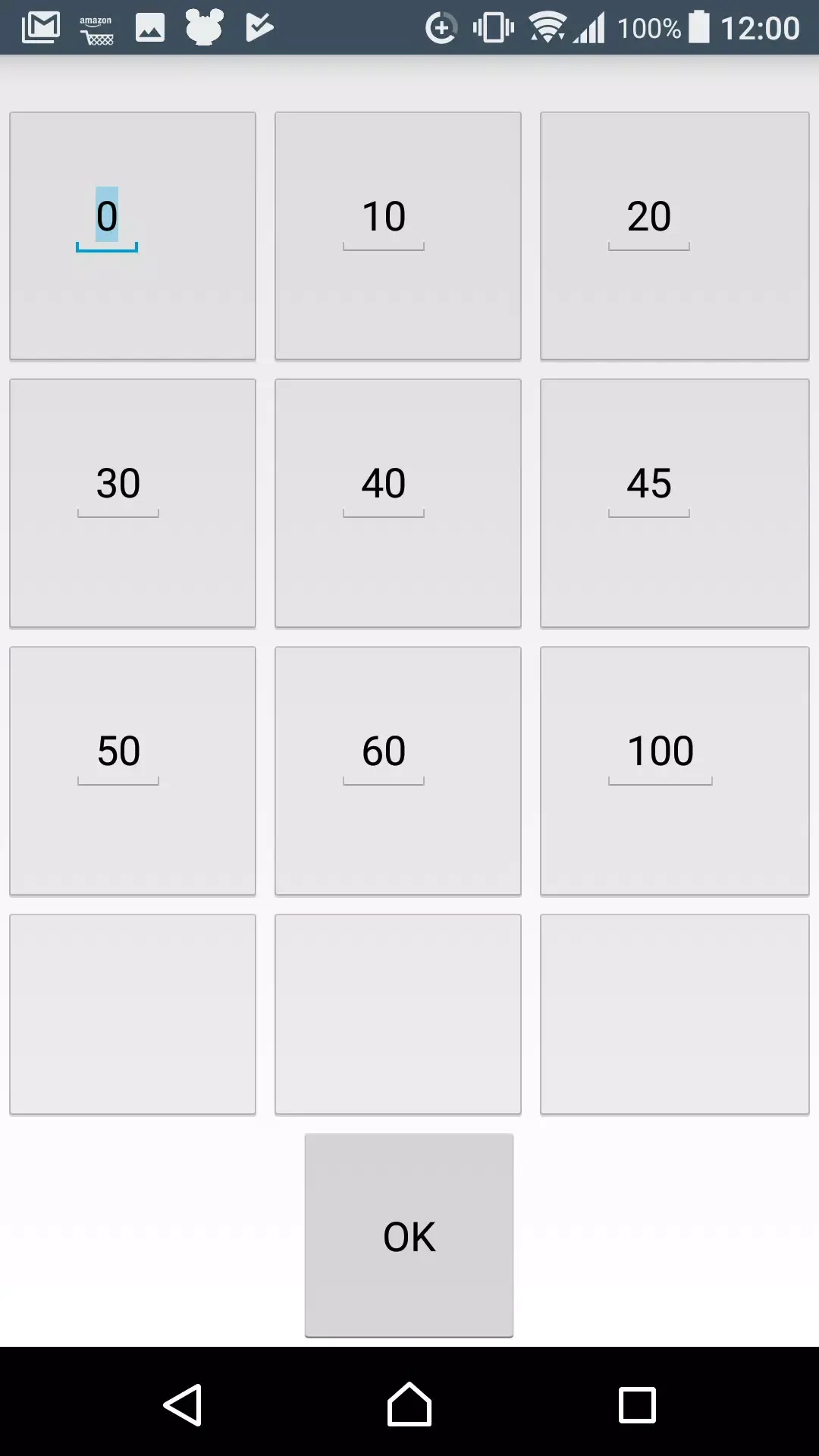Open recent apps from navigation bar

(637, 1404)
